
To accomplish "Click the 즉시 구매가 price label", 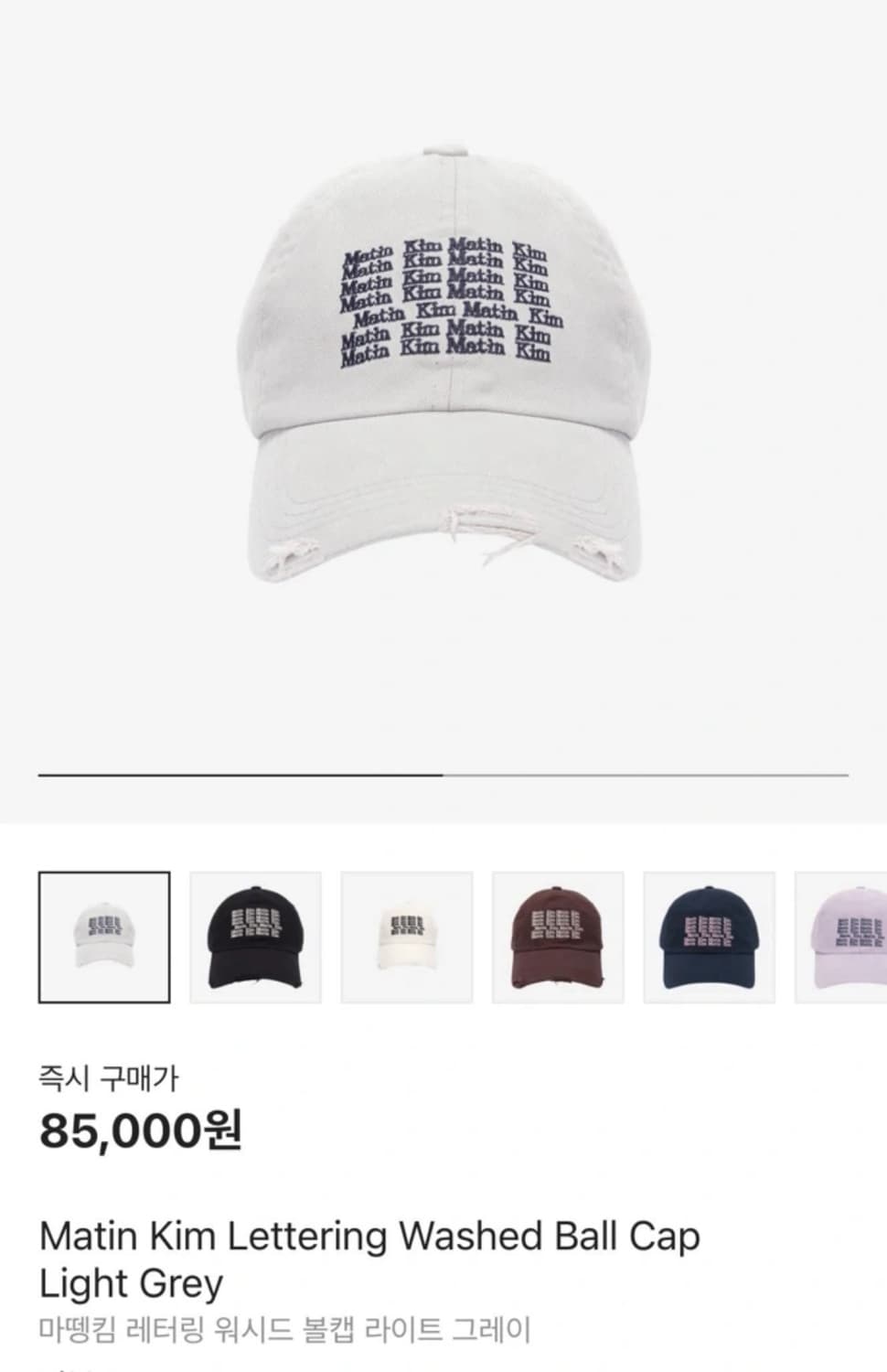I will (x=110, y=1079).
